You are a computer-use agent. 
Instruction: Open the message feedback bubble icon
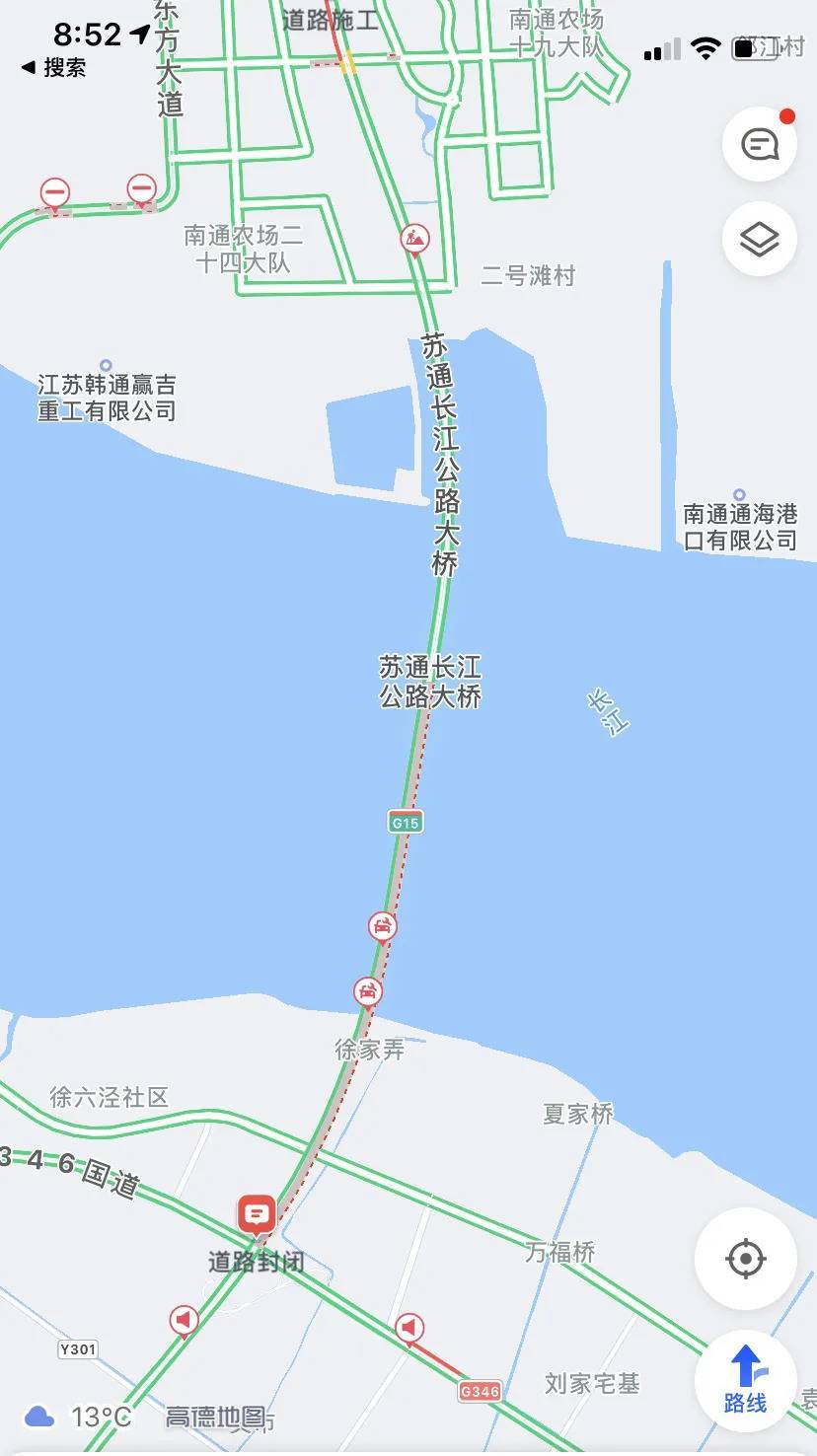click(x=760, y=144)
